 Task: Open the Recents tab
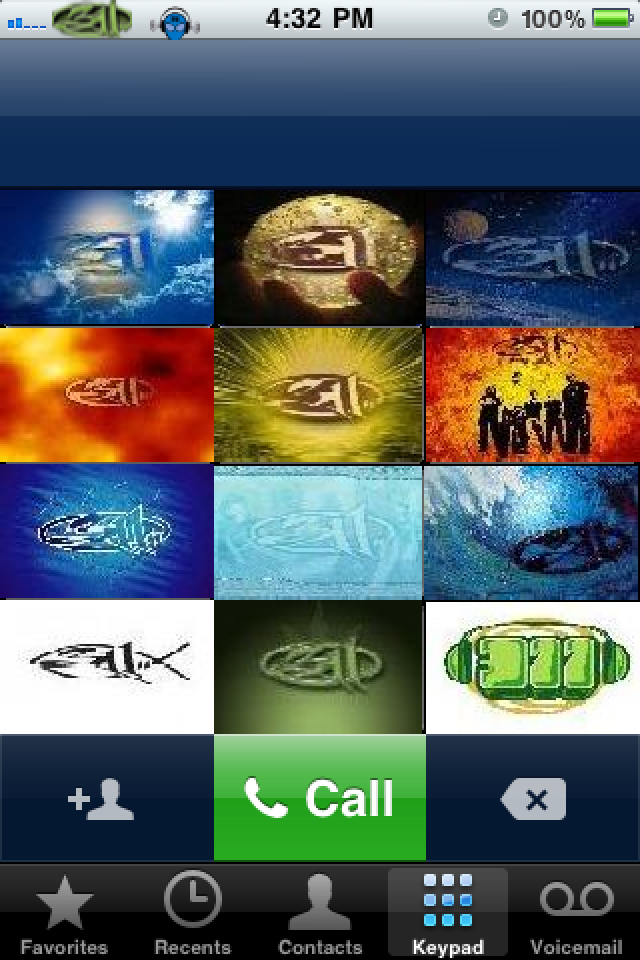(192, 914)
